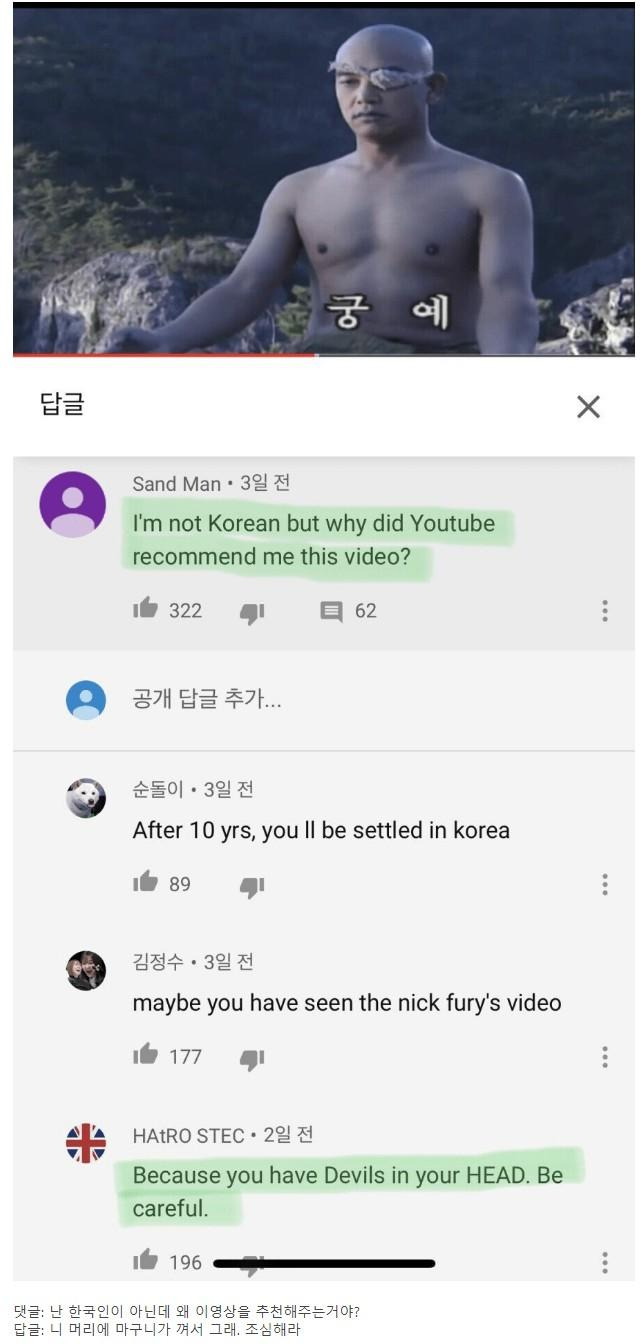
Task: Open HAtRO STEC's channel avatar
Action: (86, 1143)
